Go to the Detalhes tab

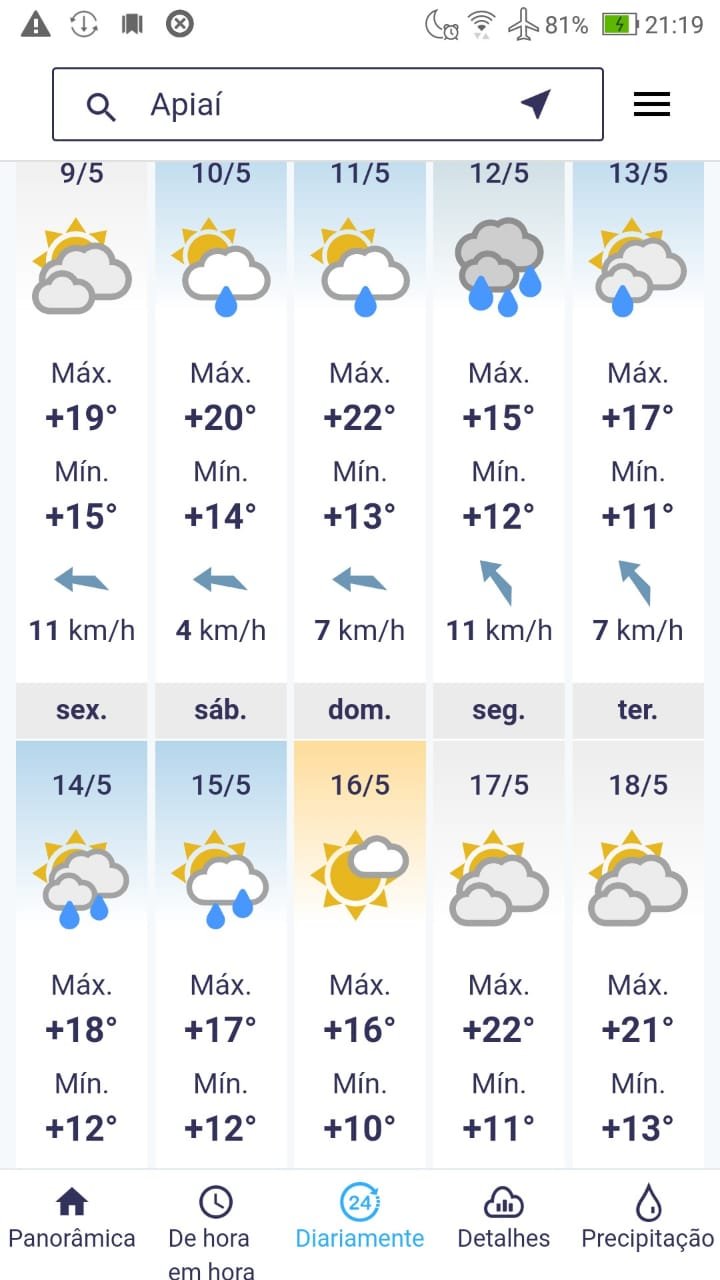click(x=504, y=1222)
